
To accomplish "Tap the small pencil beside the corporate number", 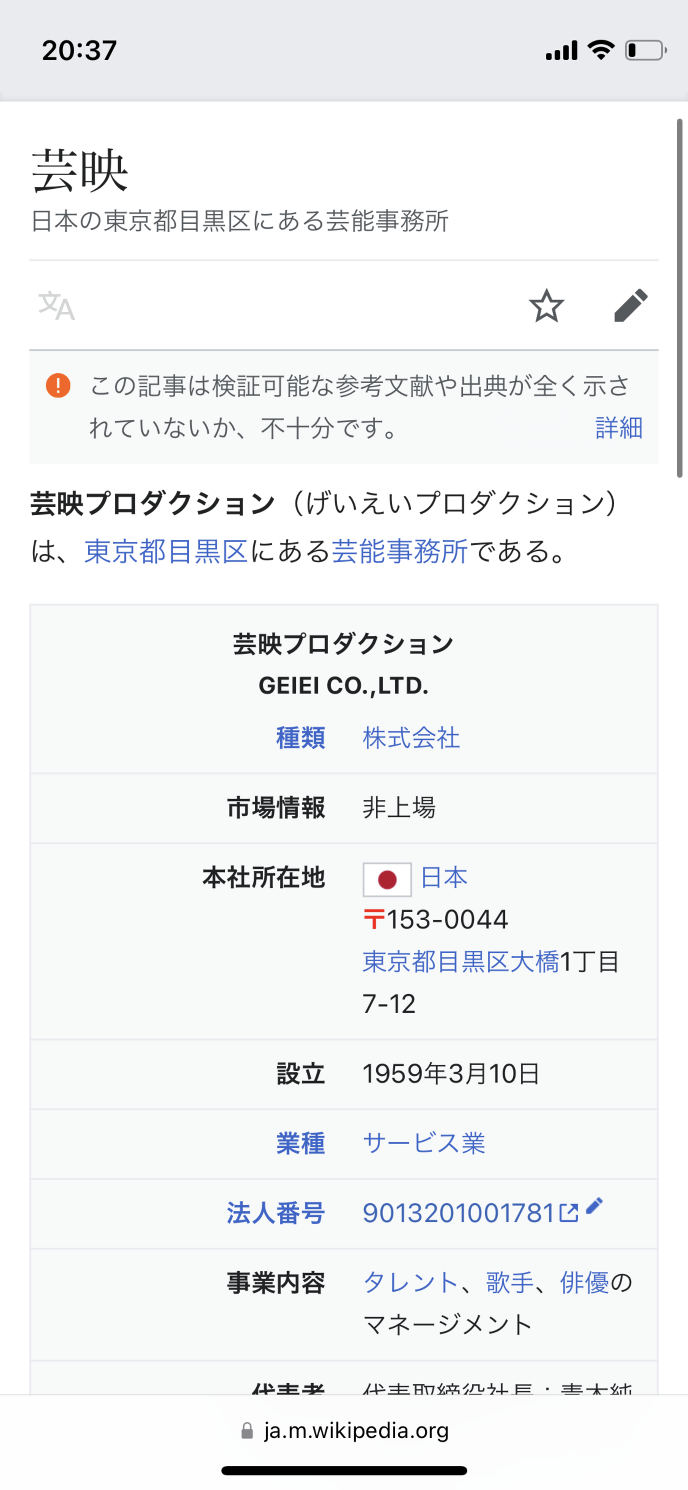I will (594, 1206).
